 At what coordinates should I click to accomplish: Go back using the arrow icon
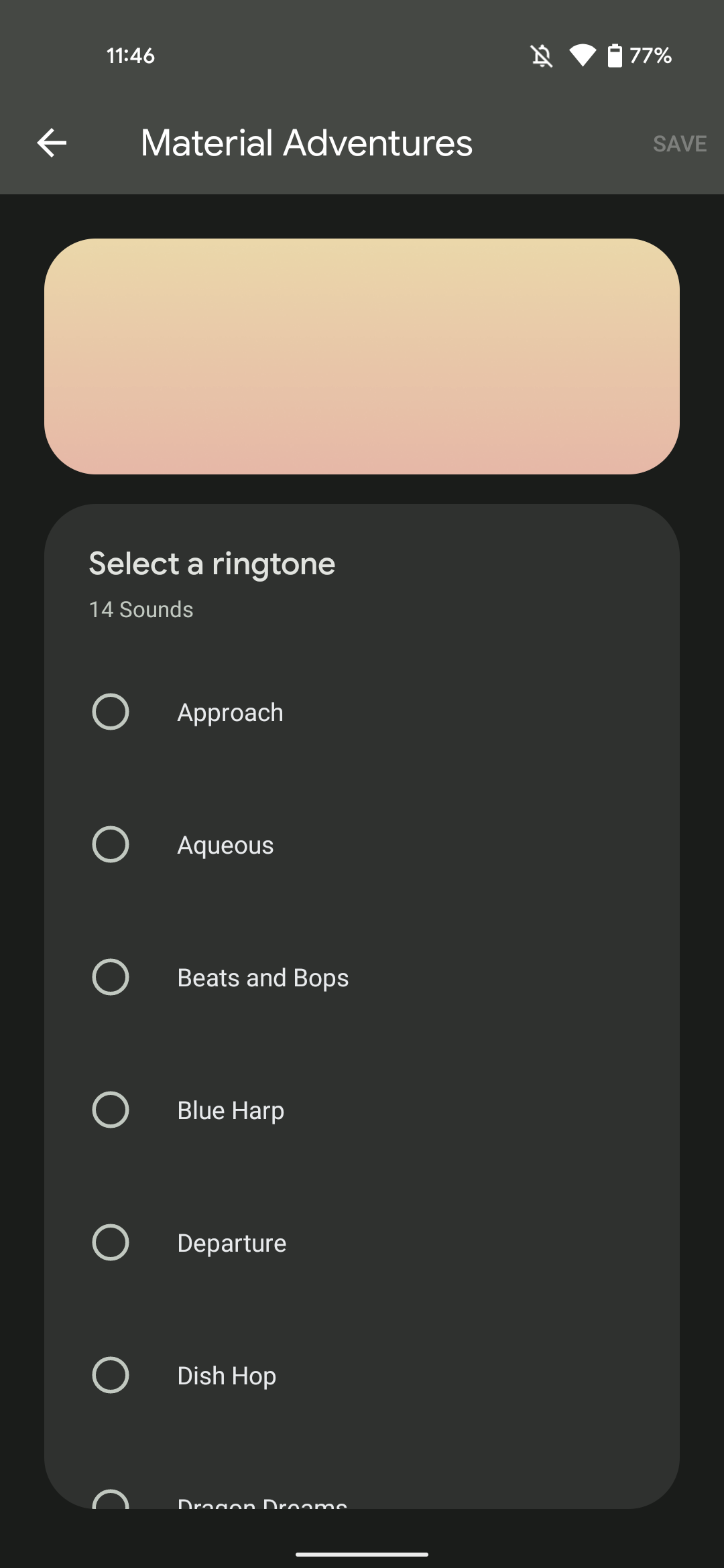tap(52, 143)
